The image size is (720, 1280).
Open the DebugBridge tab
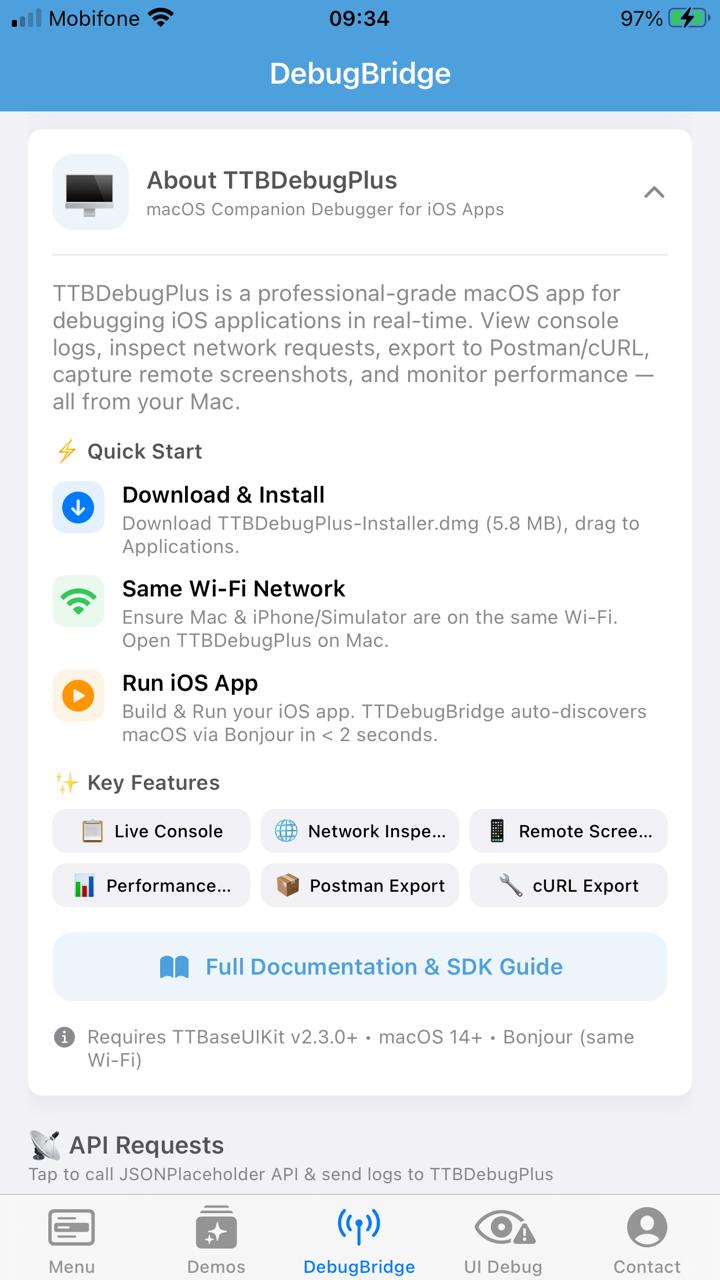(x=359, y=1240)
